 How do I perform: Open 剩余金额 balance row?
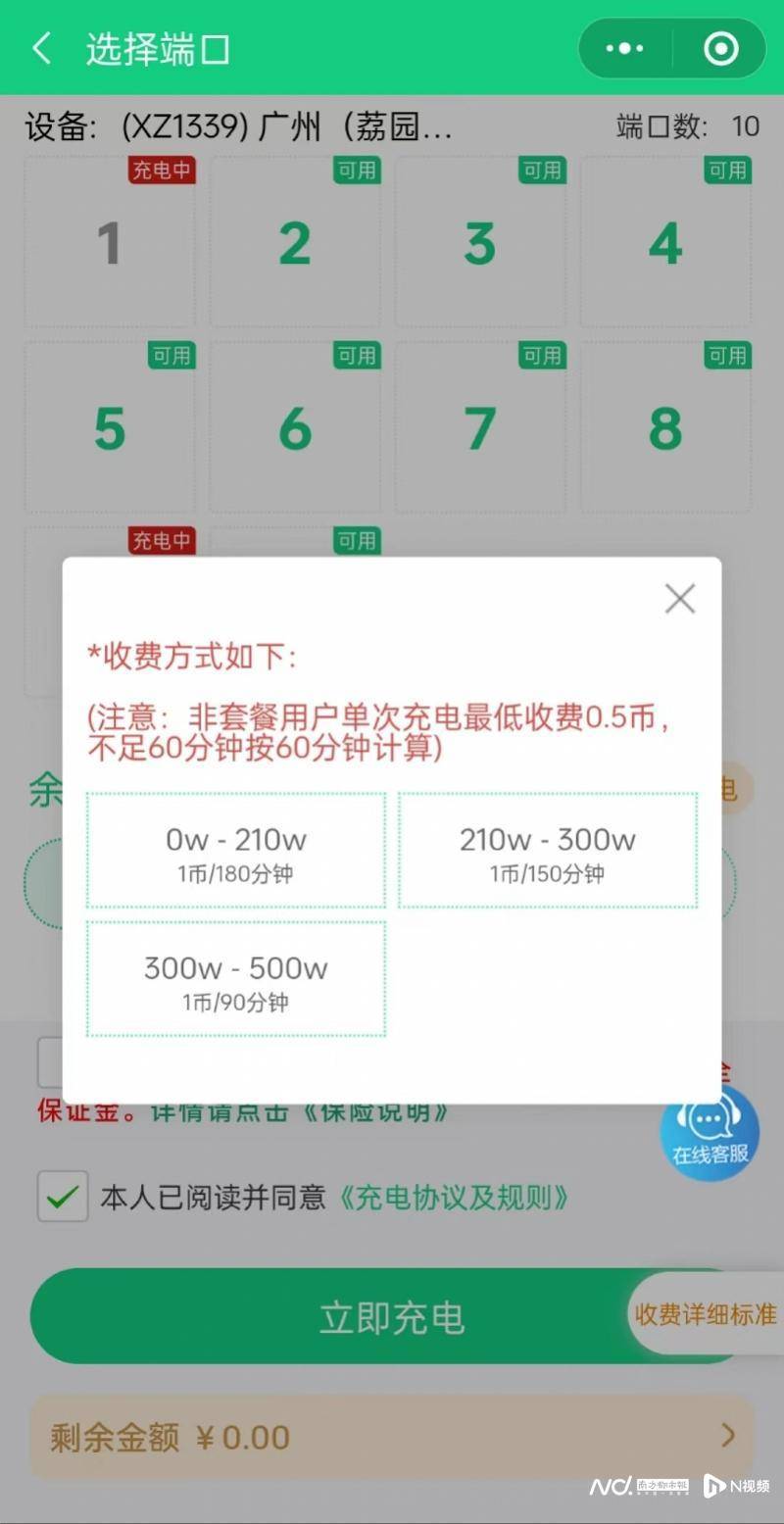click(392, 1437)
